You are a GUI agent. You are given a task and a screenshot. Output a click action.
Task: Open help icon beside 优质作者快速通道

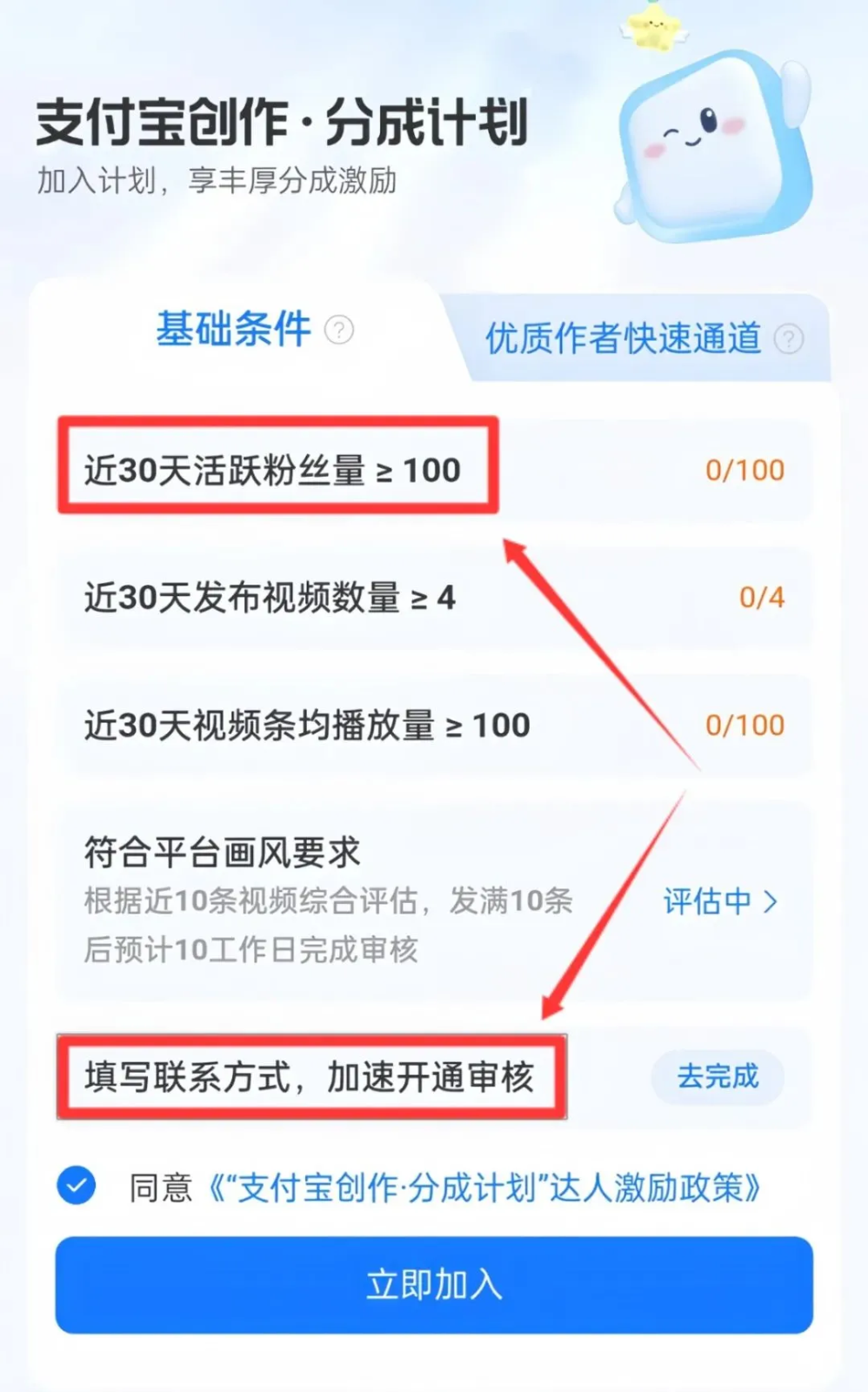[x=789, y=339]
